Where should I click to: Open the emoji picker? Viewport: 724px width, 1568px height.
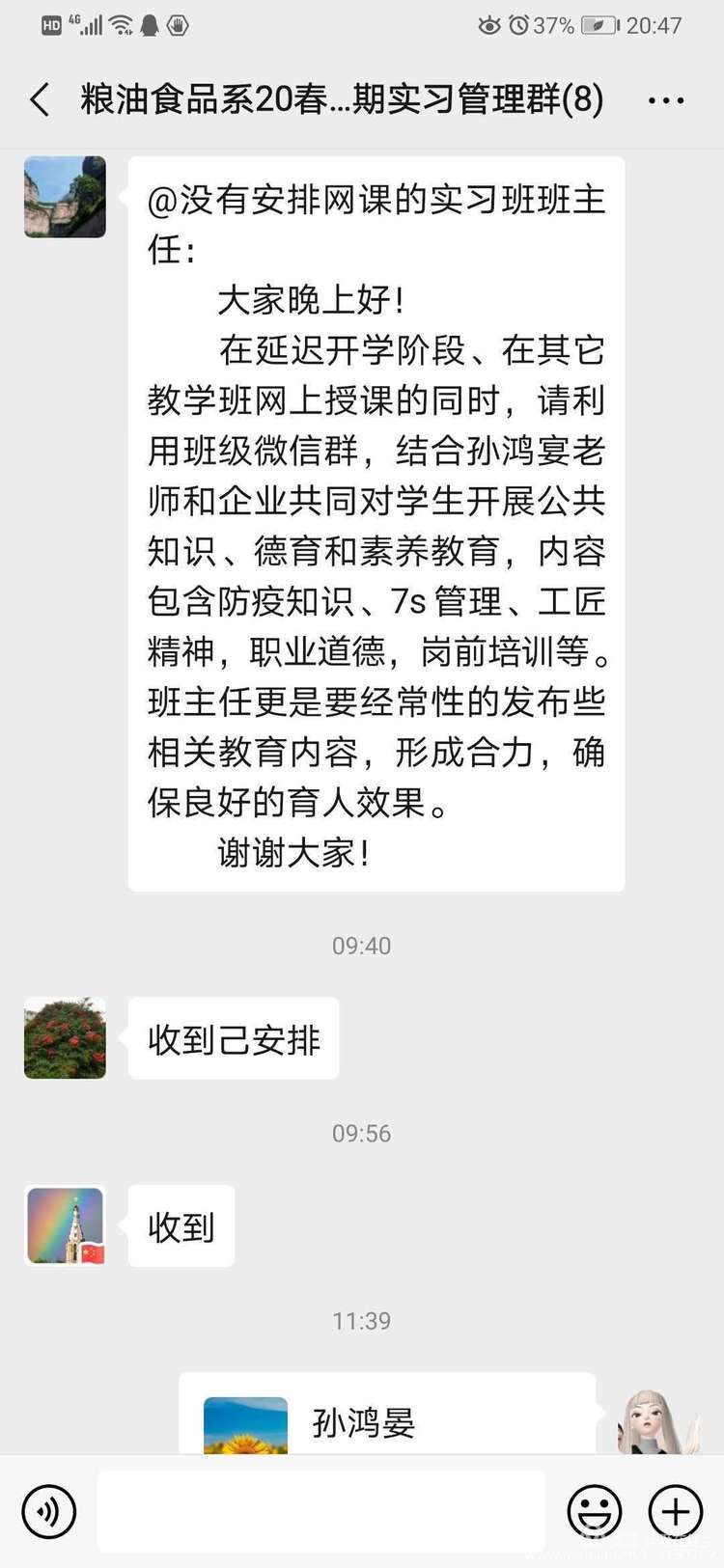[x=594, y=1511]
